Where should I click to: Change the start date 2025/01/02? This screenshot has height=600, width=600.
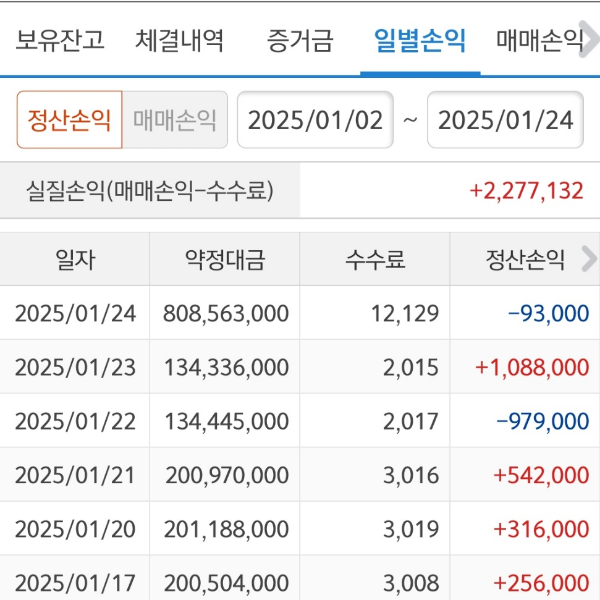coord(315,120)
